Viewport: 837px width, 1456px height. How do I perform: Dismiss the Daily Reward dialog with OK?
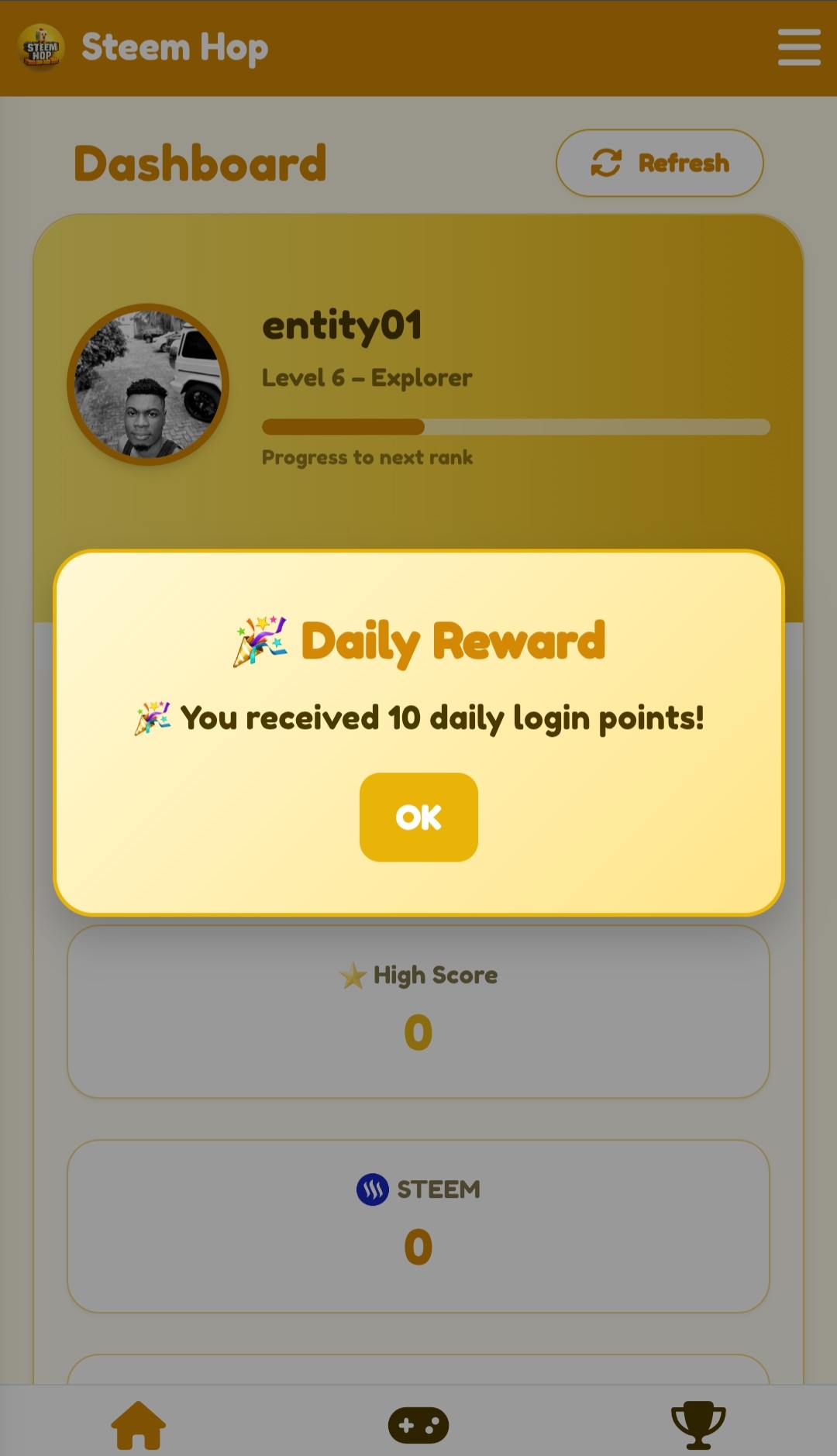418,817
